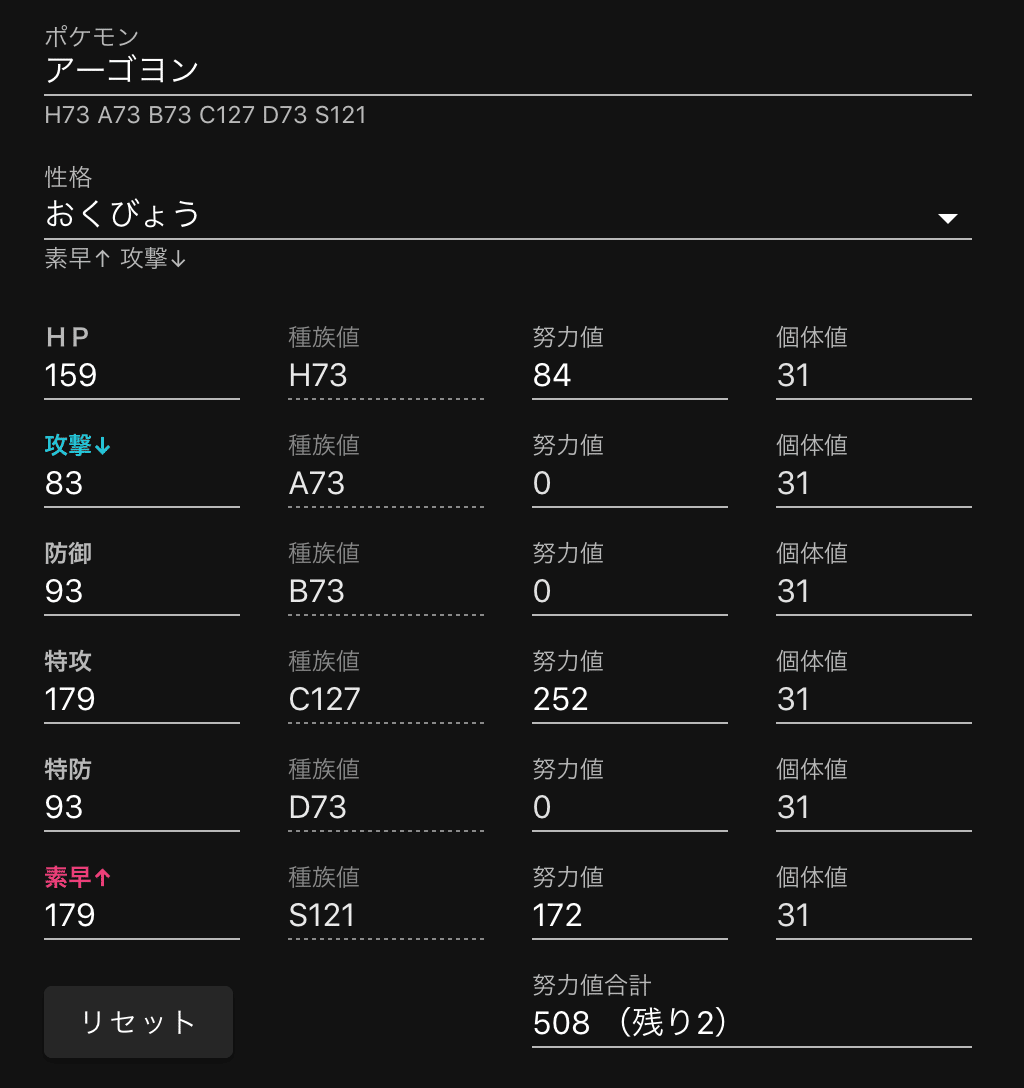
Task: Edit the 攻撃 個体値 field
Action: 874,484
